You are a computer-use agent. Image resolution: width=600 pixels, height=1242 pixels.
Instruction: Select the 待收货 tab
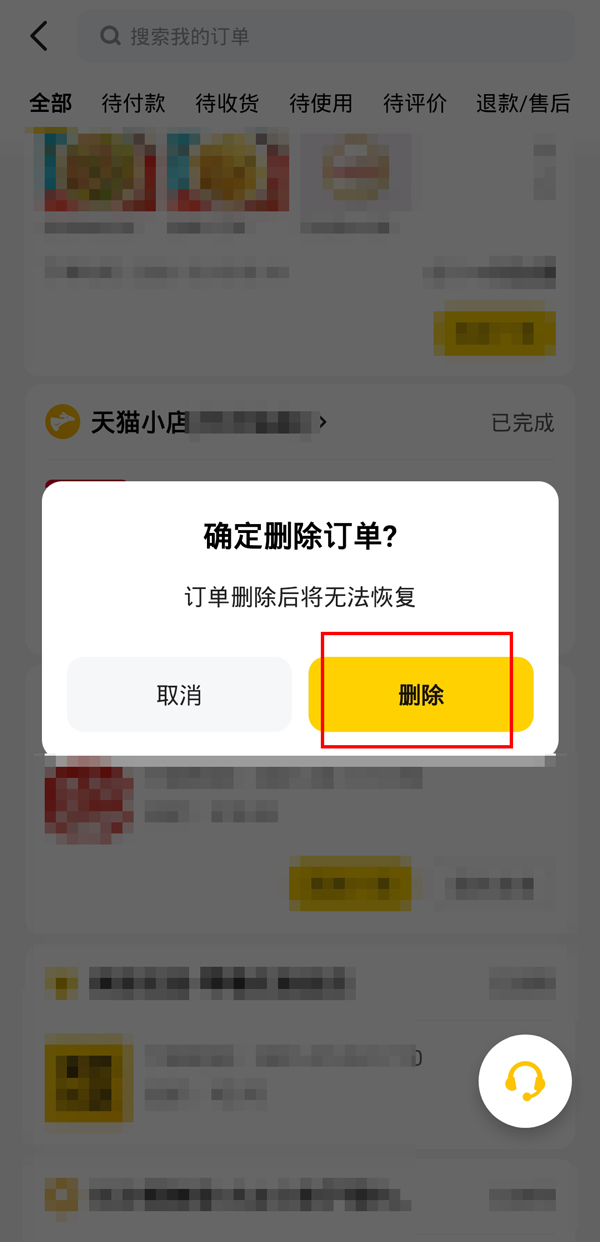tap(227, 103)
